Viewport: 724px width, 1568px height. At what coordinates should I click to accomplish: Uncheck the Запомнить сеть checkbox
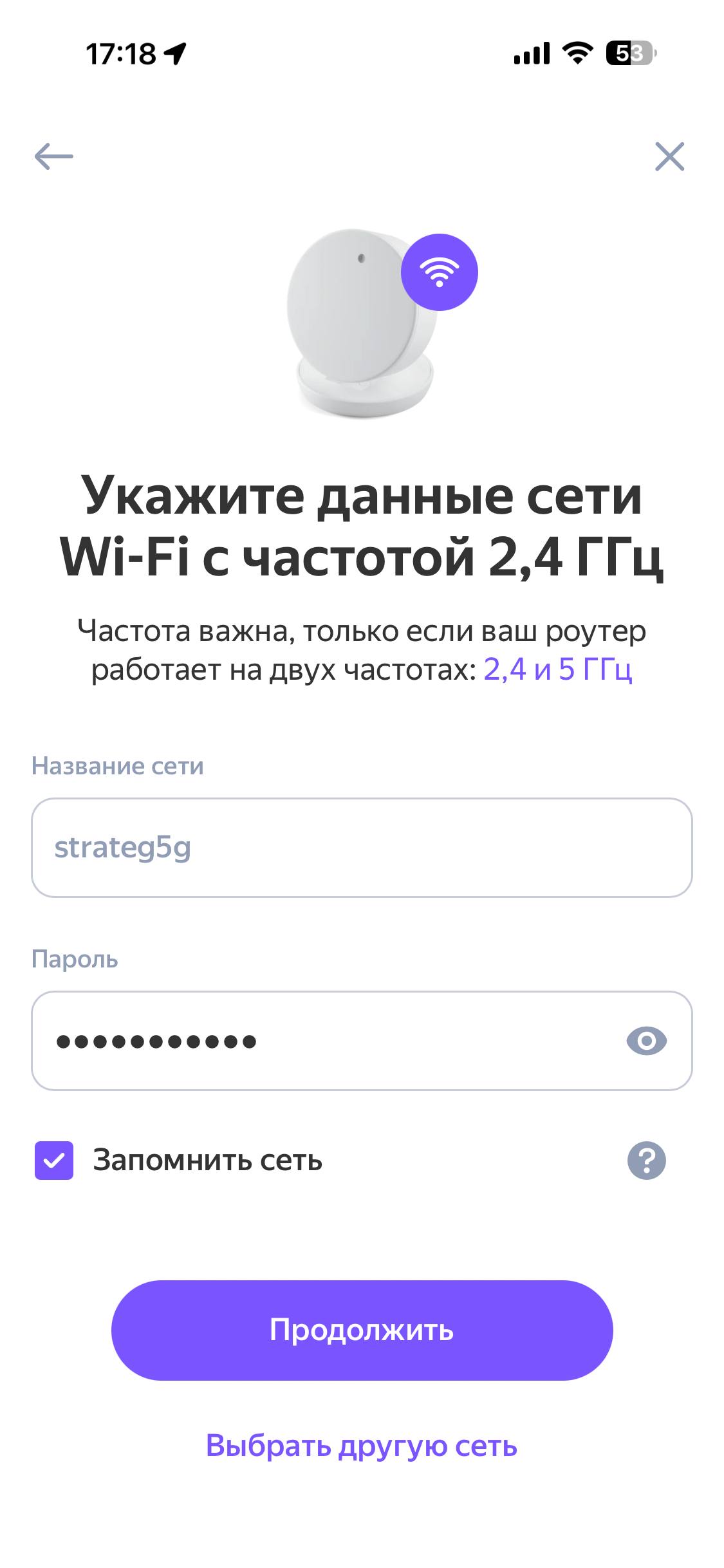[x=54, y=1161]
